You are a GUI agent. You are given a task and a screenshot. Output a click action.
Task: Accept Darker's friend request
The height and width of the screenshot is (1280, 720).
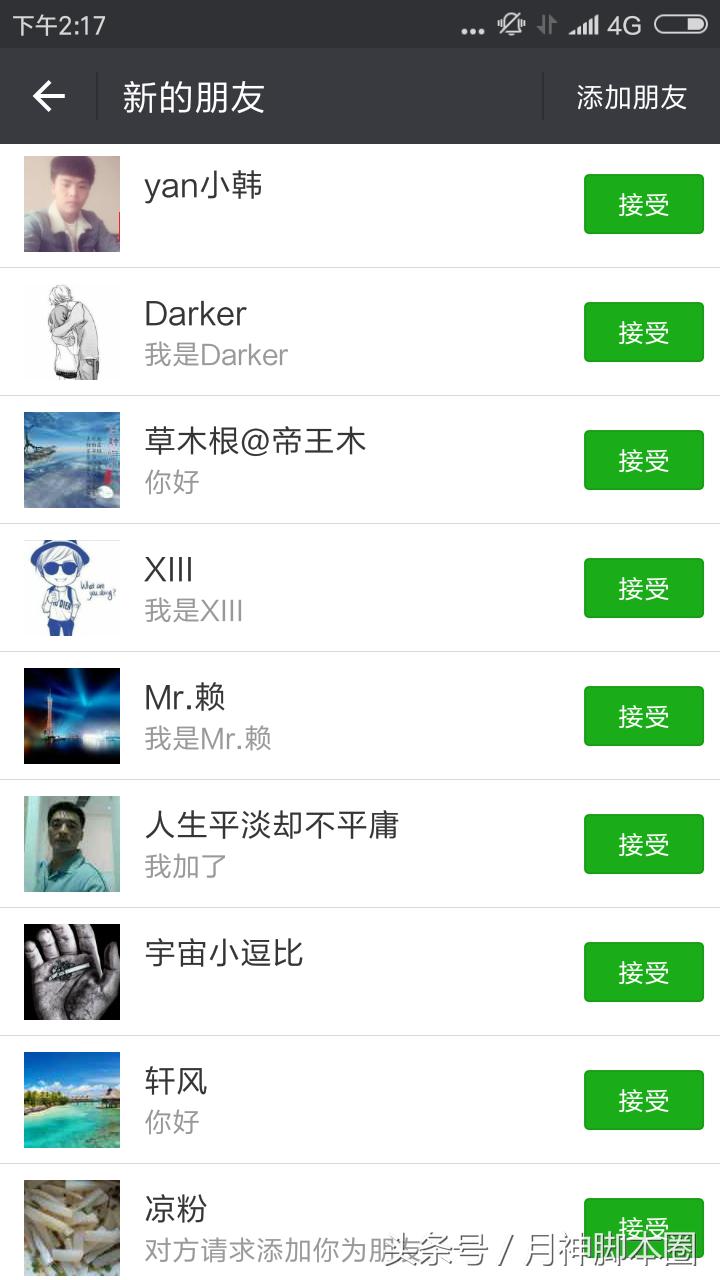643,332
